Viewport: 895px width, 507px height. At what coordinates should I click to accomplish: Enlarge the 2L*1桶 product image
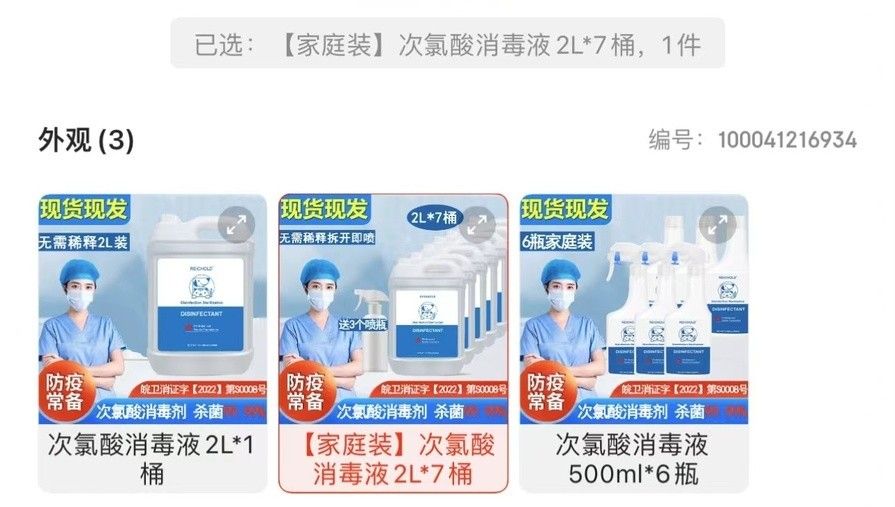[x=237, y=225]
